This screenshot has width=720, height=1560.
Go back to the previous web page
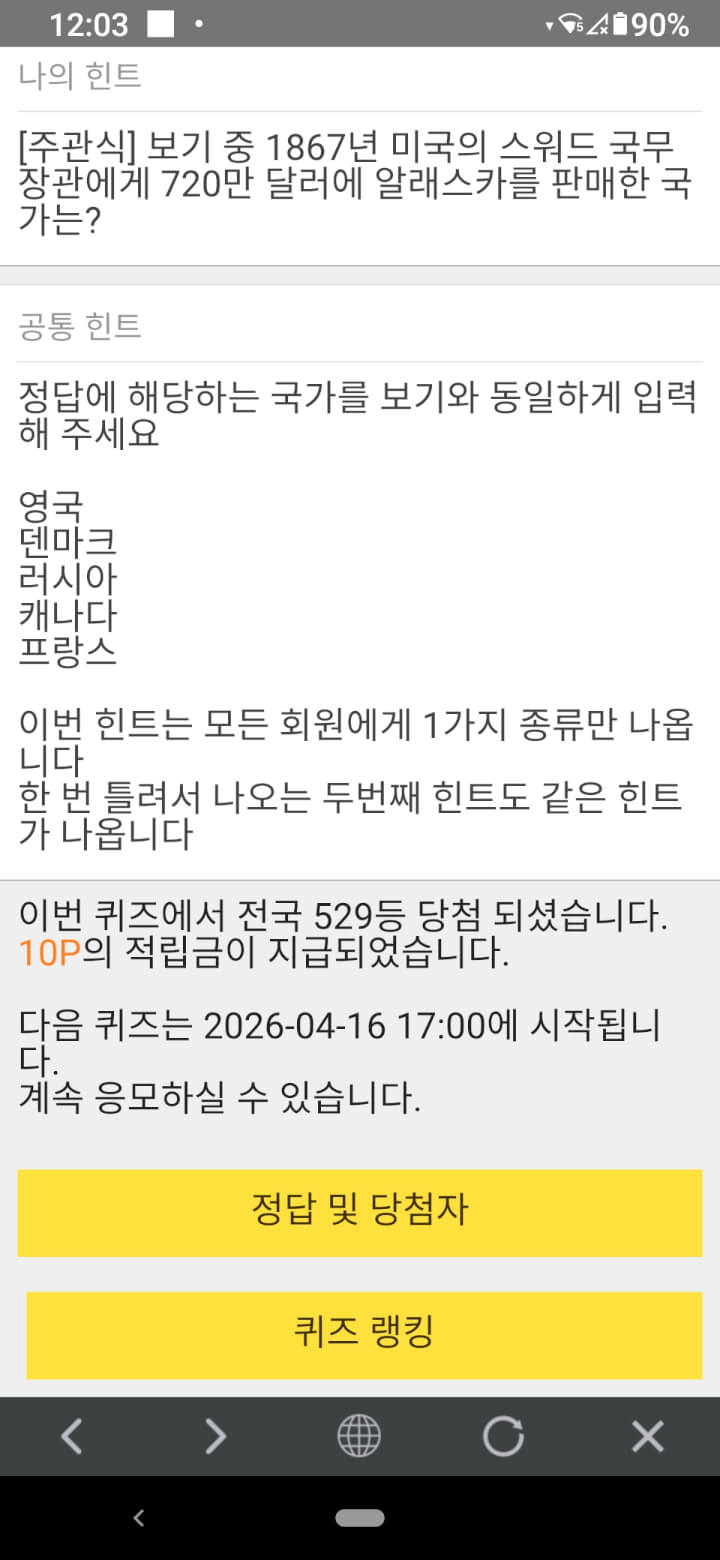pyautogui.click(x=71, y=1437)
